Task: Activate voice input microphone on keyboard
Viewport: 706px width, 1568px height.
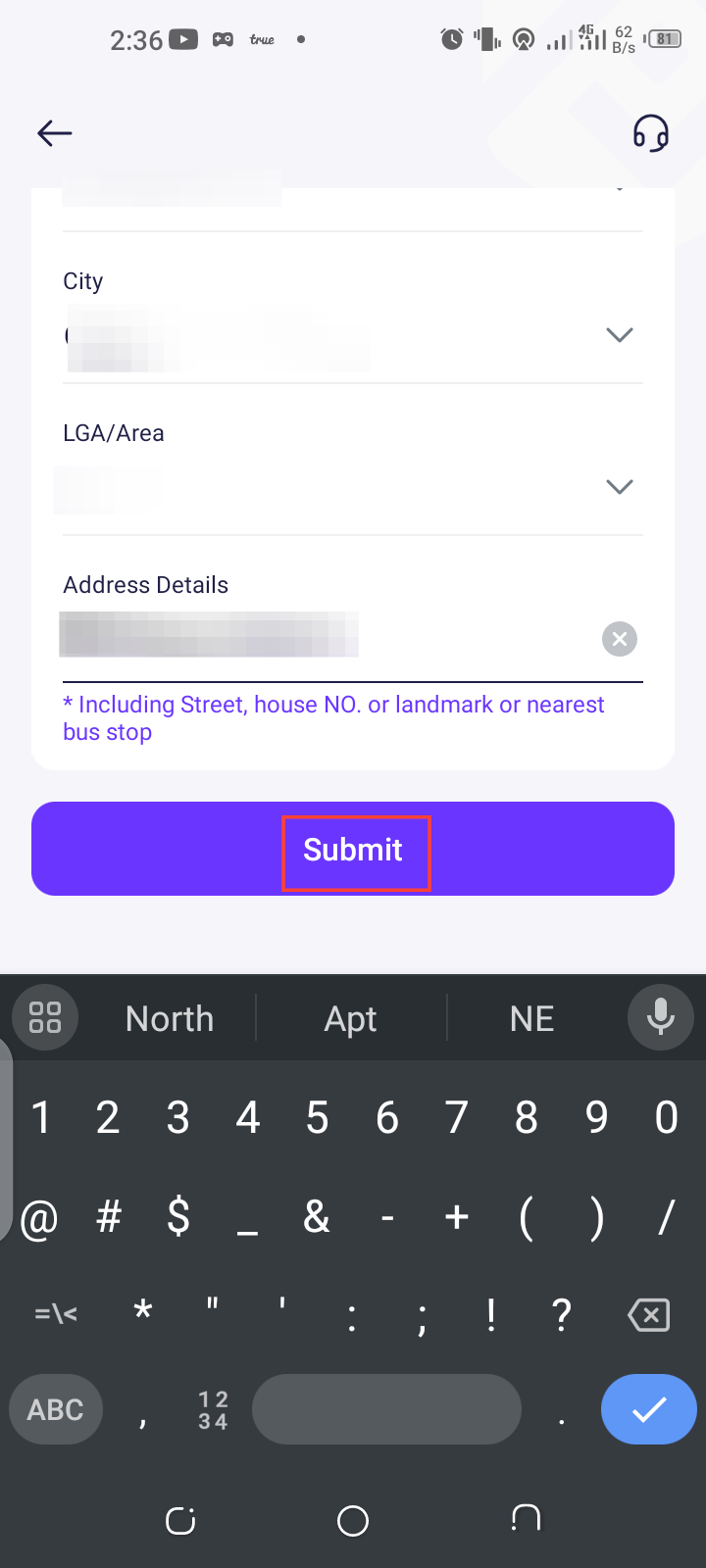Action: 660,1017
